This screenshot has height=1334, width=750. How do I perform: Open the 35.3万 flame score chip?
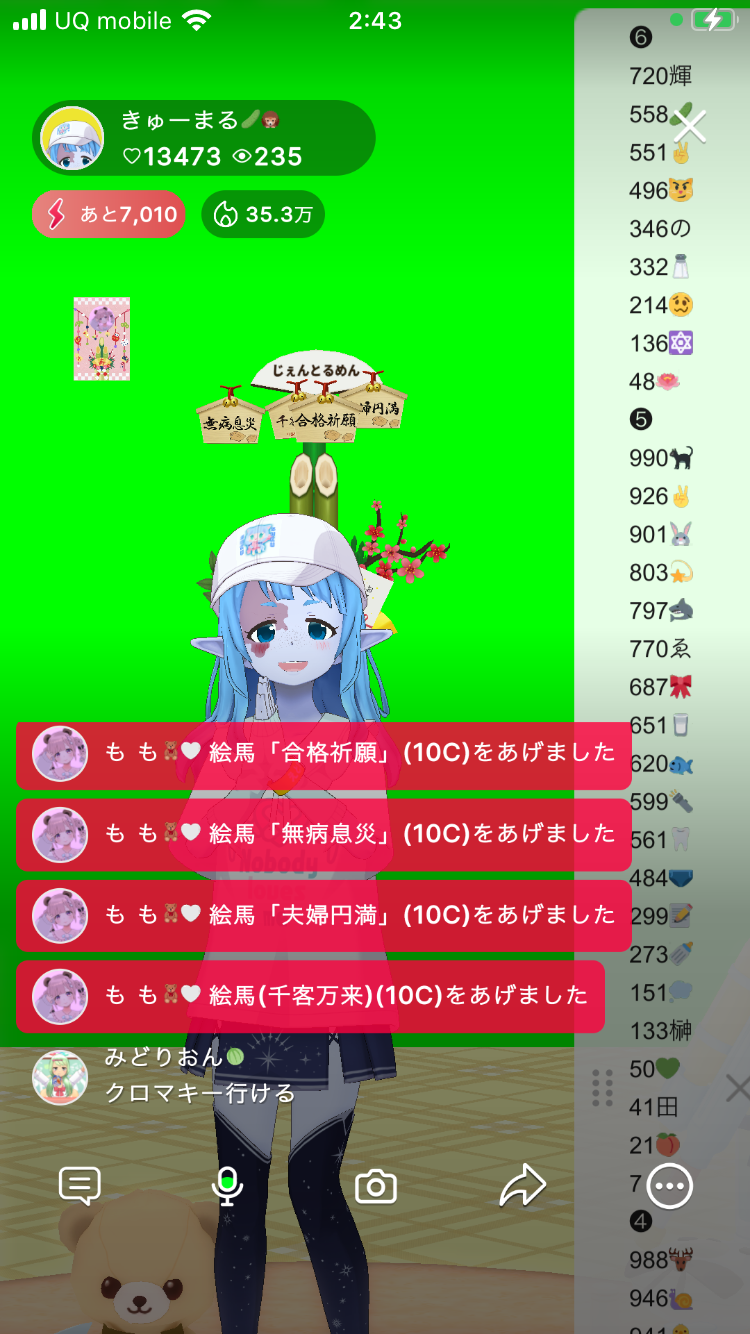tap(263, 214)
